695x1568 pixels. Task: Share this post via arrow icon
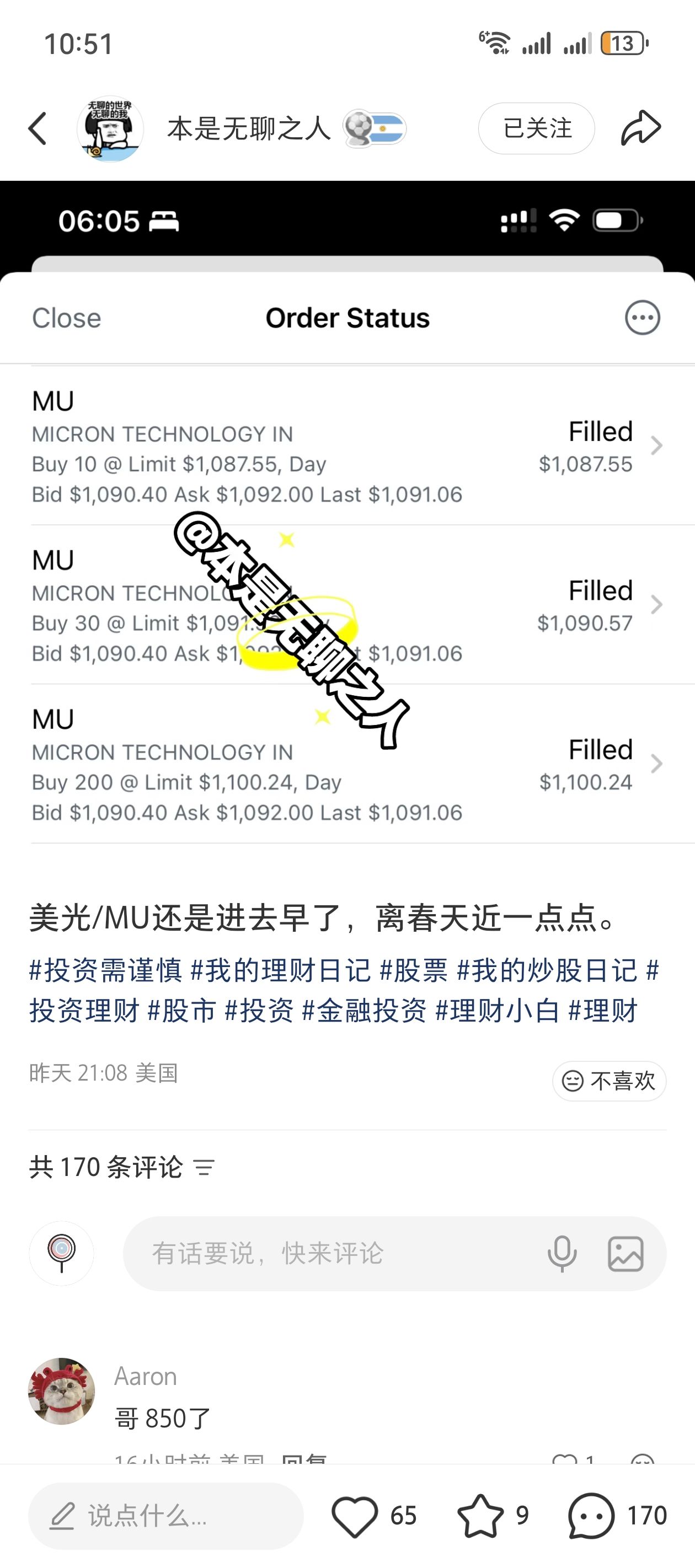[x=641, y=128]
